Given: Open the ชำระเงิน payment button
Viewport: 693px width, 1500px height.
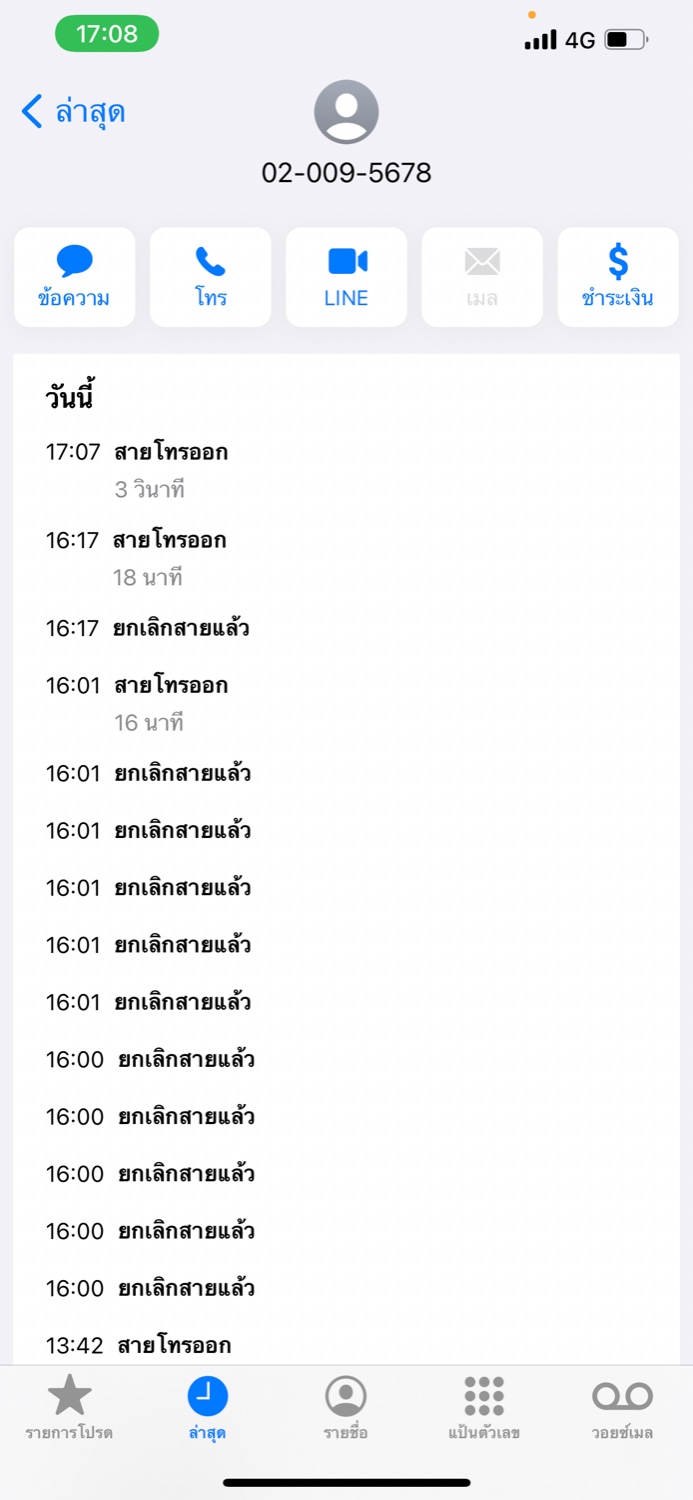Looking at the screenshot, I should tap(618, 277).
